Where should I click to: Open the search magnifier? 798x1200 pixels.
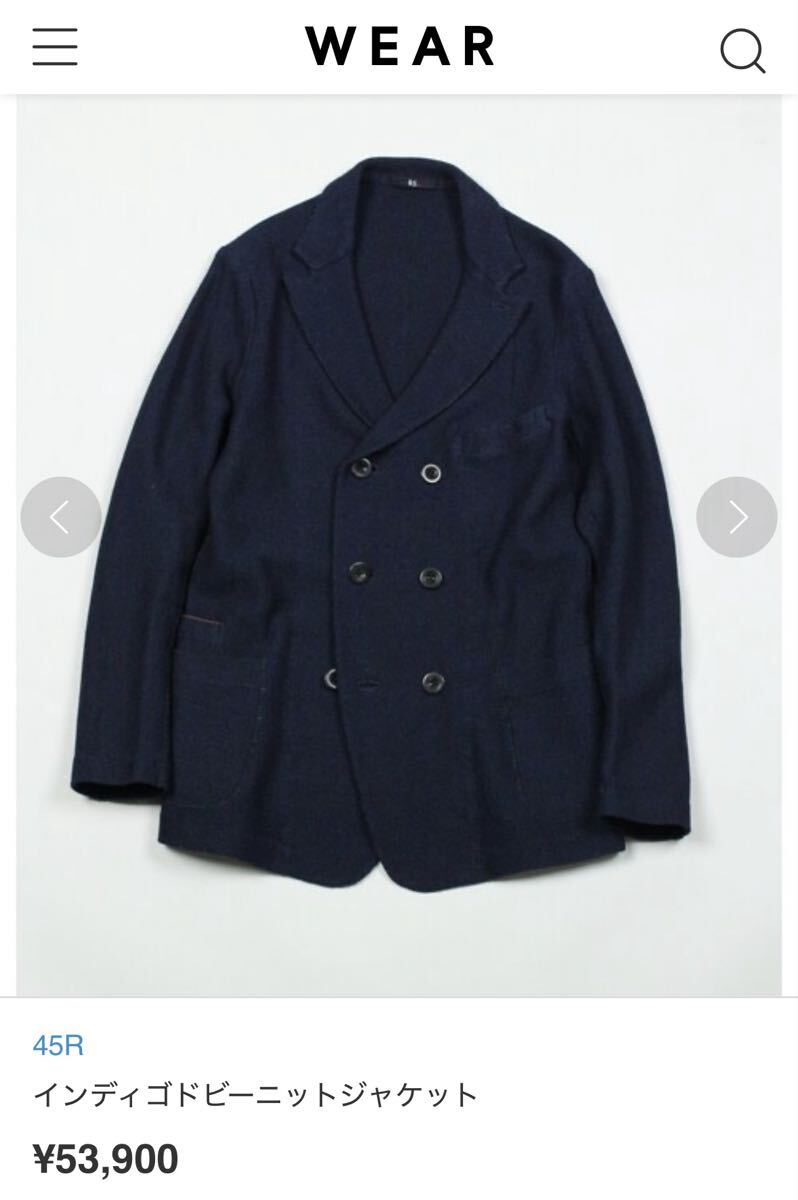pos(742,50)
